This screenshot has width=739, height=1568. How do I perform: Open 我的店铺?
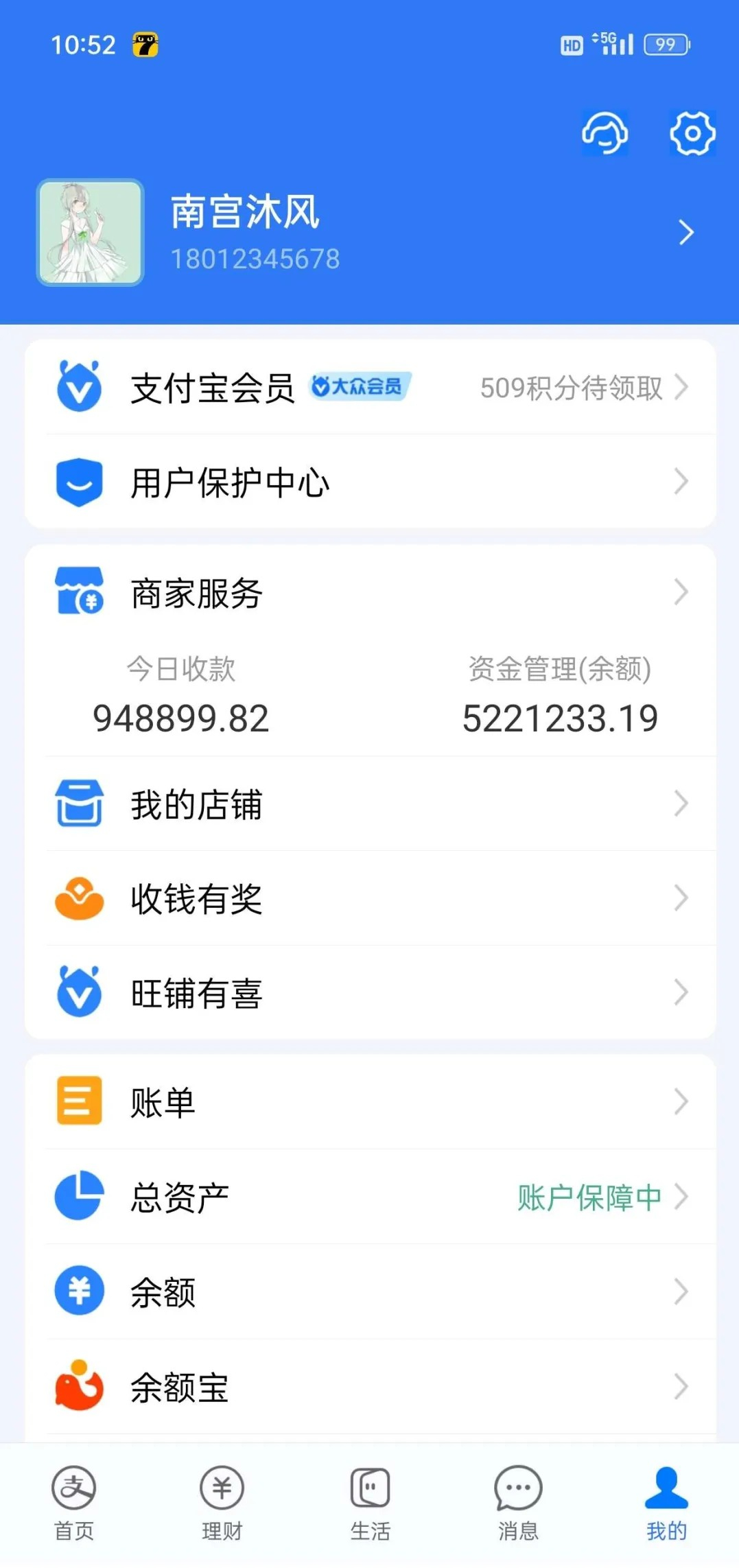pos(371,804)
